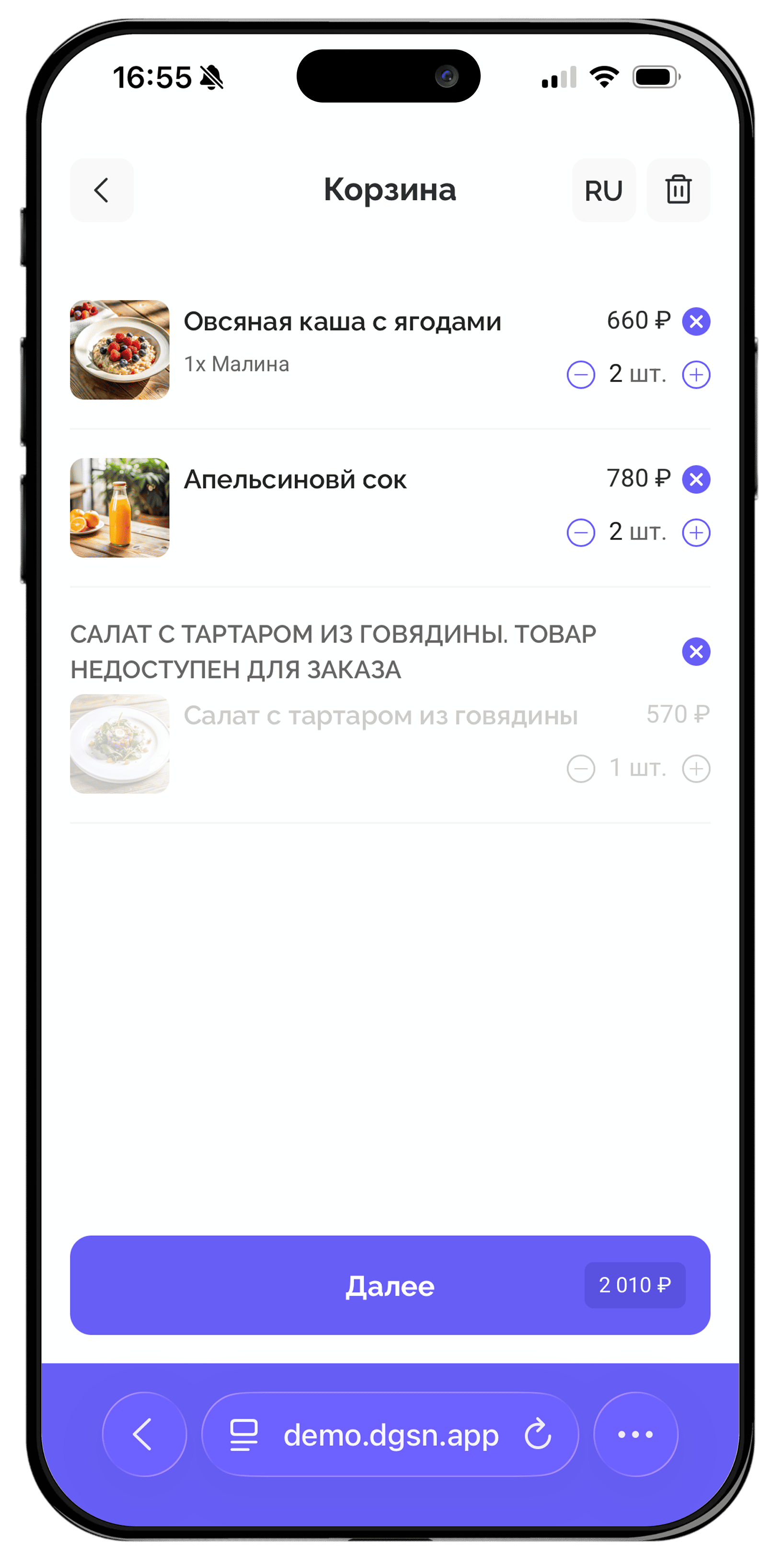784x1559 pixels.
Task: Tap the browser back button
Action: [x=144, y=1434]
